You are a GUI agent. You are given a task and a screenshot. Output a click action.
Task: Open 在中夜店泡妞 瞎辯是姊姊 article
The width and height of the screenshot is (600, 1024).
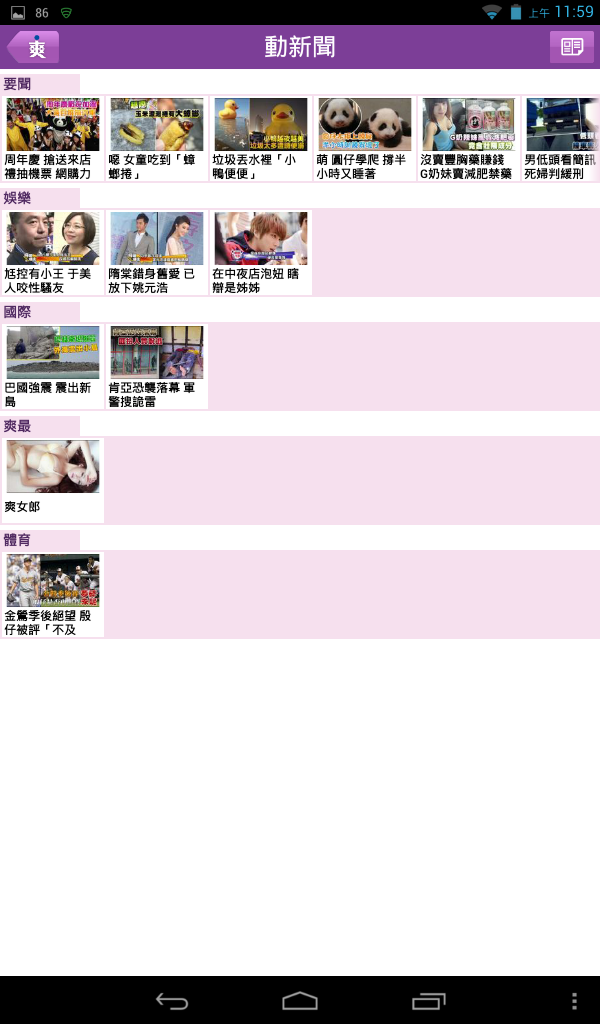(260, 252)
